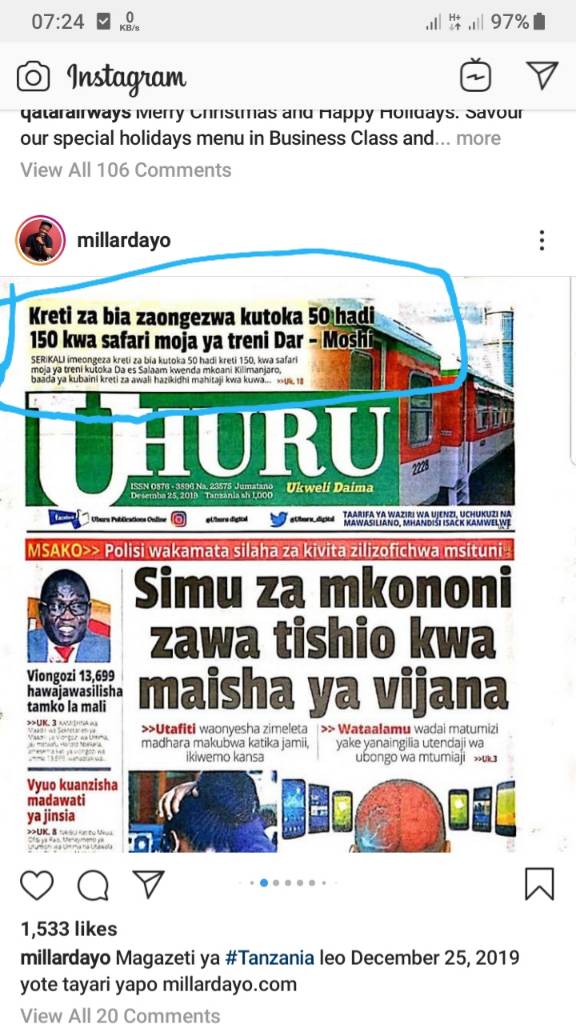Open millardayo username in post header
The image size is (576, 1024).
click(123, 240)
